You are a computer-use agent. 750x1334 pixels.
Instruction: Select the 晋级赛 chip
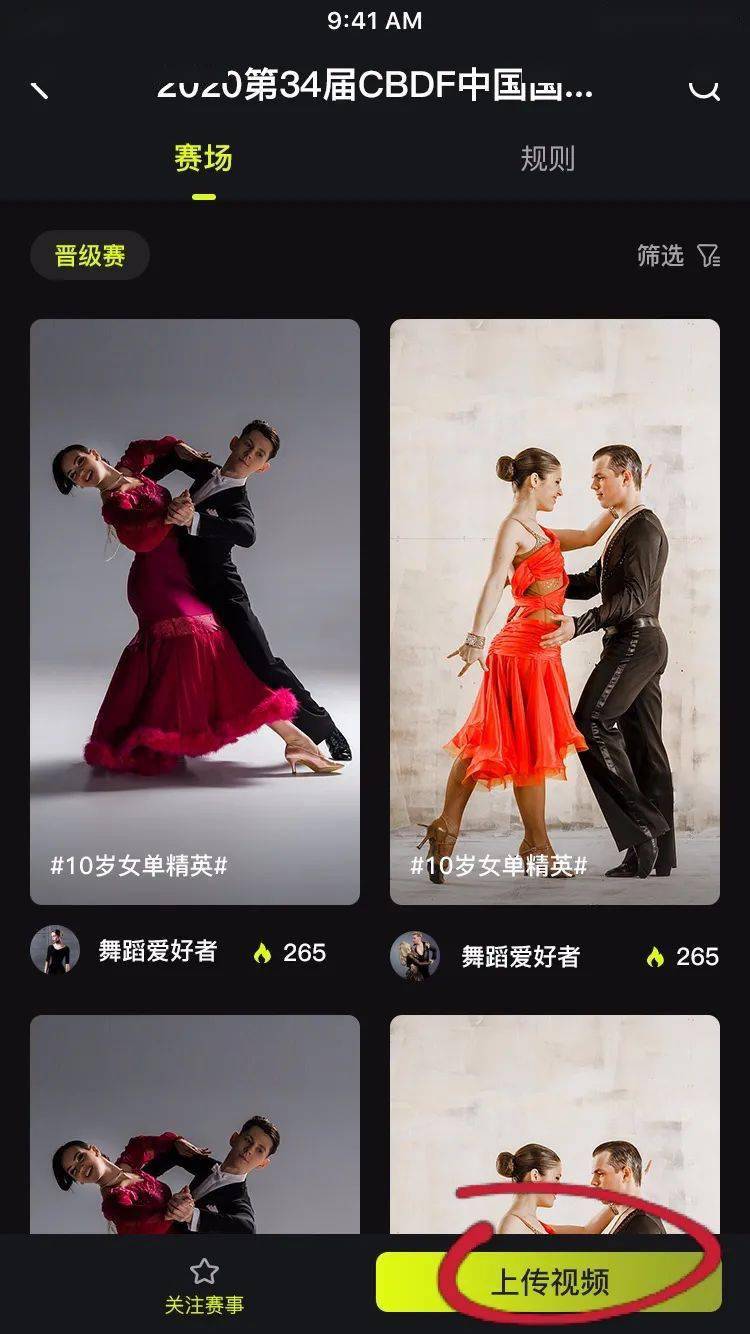(x=90, y=256)
